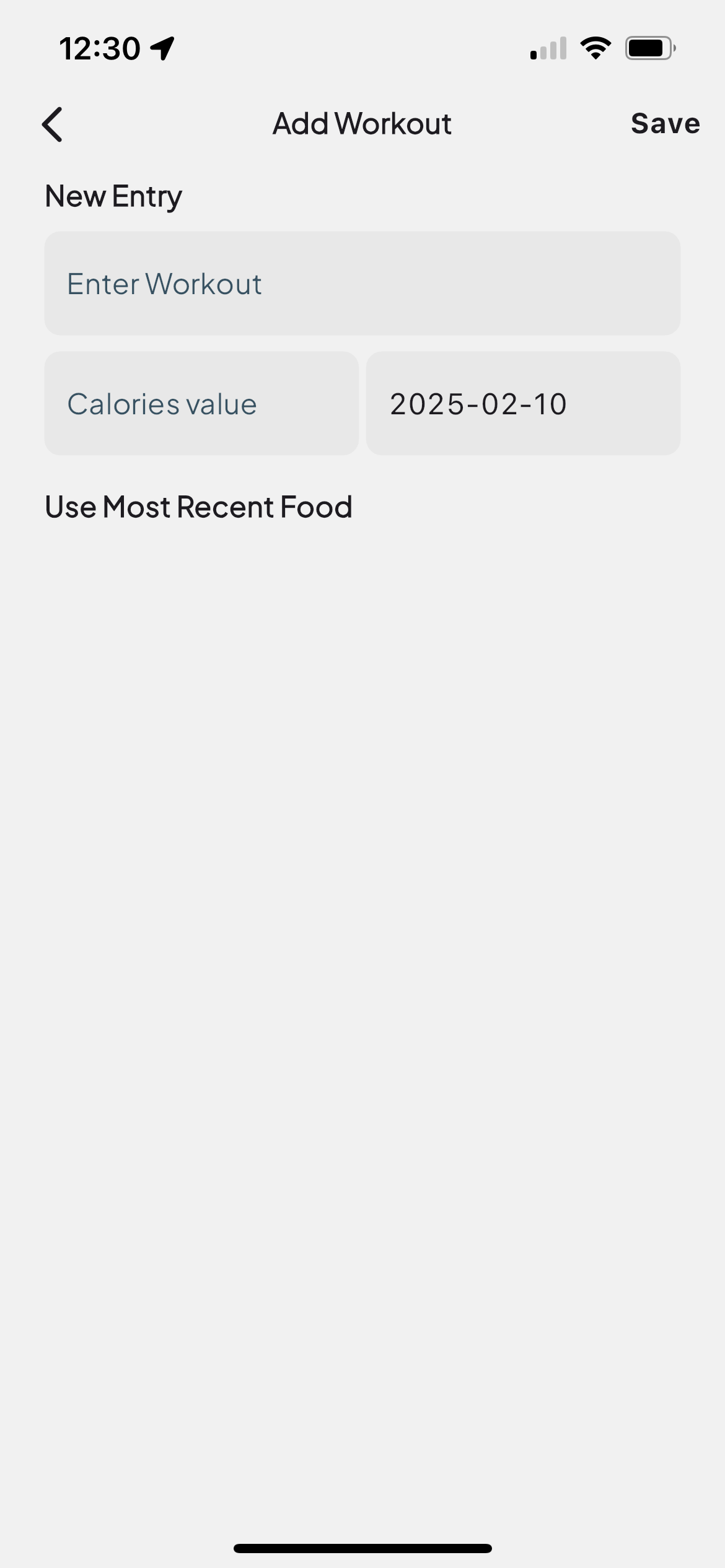Select the Add Workout title
The width and height of the screenshot is (725, 1568).
click(362, 123)
